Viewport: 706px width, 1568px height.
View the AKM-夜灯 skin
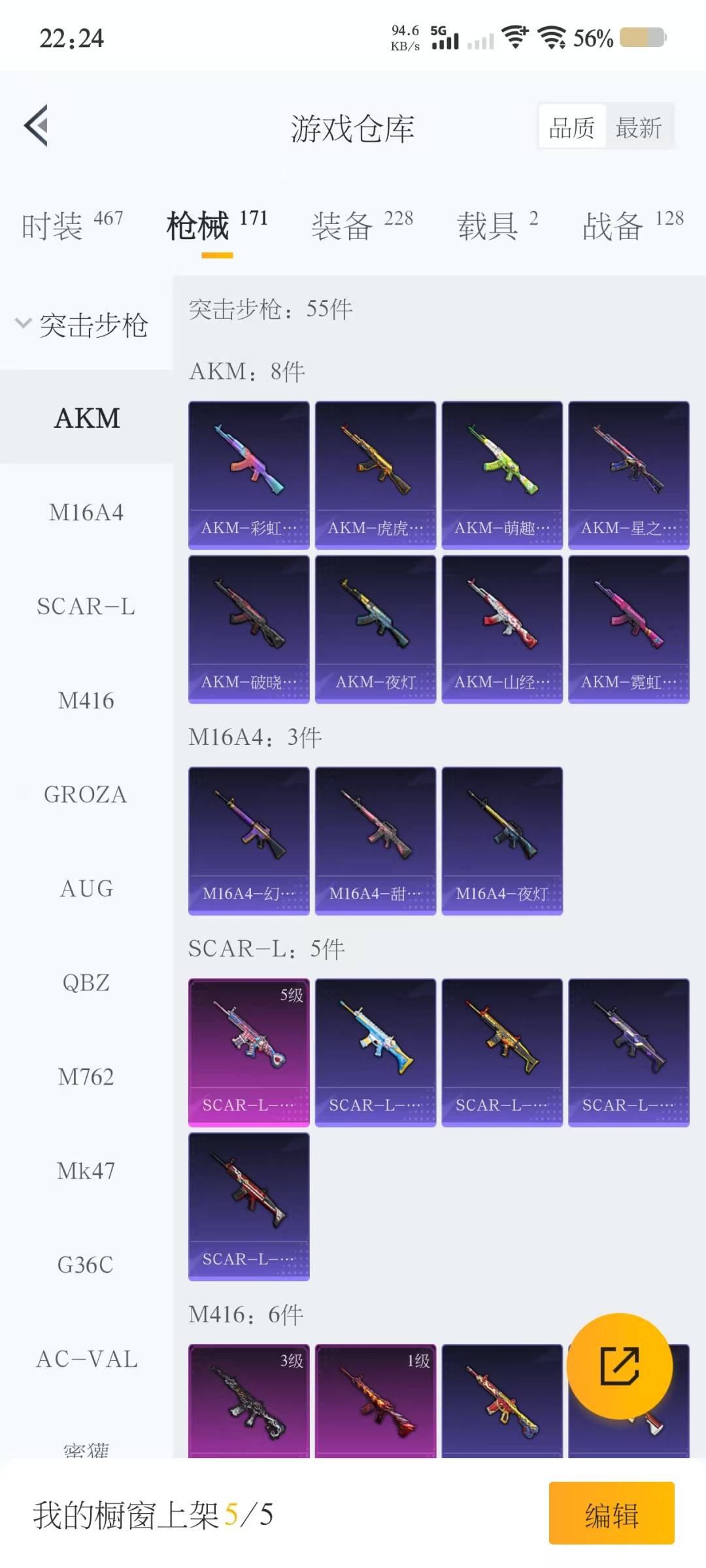pyautogui.click(x=375, y=629)
